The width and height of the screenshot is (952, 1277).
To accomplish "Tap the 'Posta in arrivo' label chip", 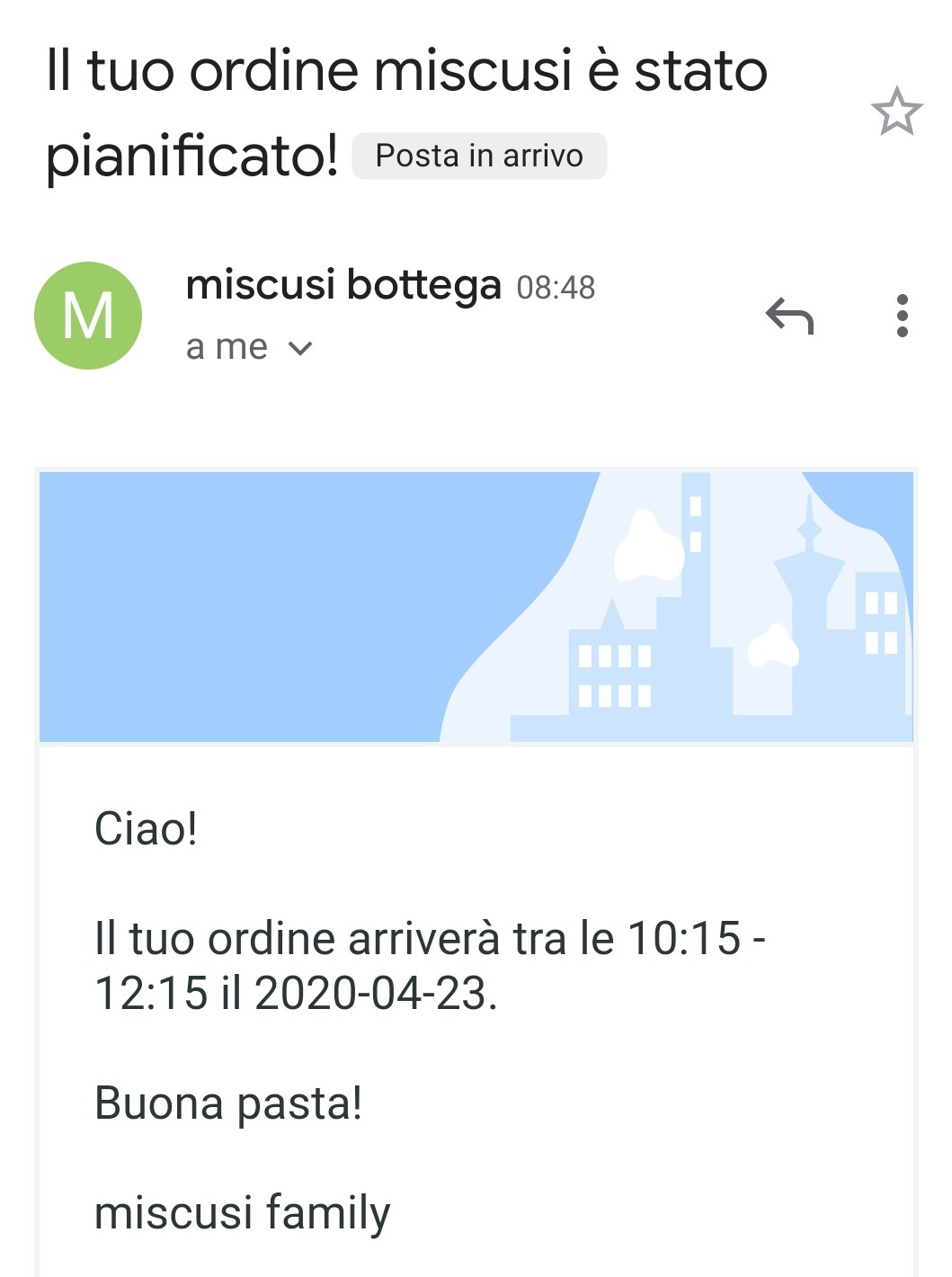I will tap(479, 156).
